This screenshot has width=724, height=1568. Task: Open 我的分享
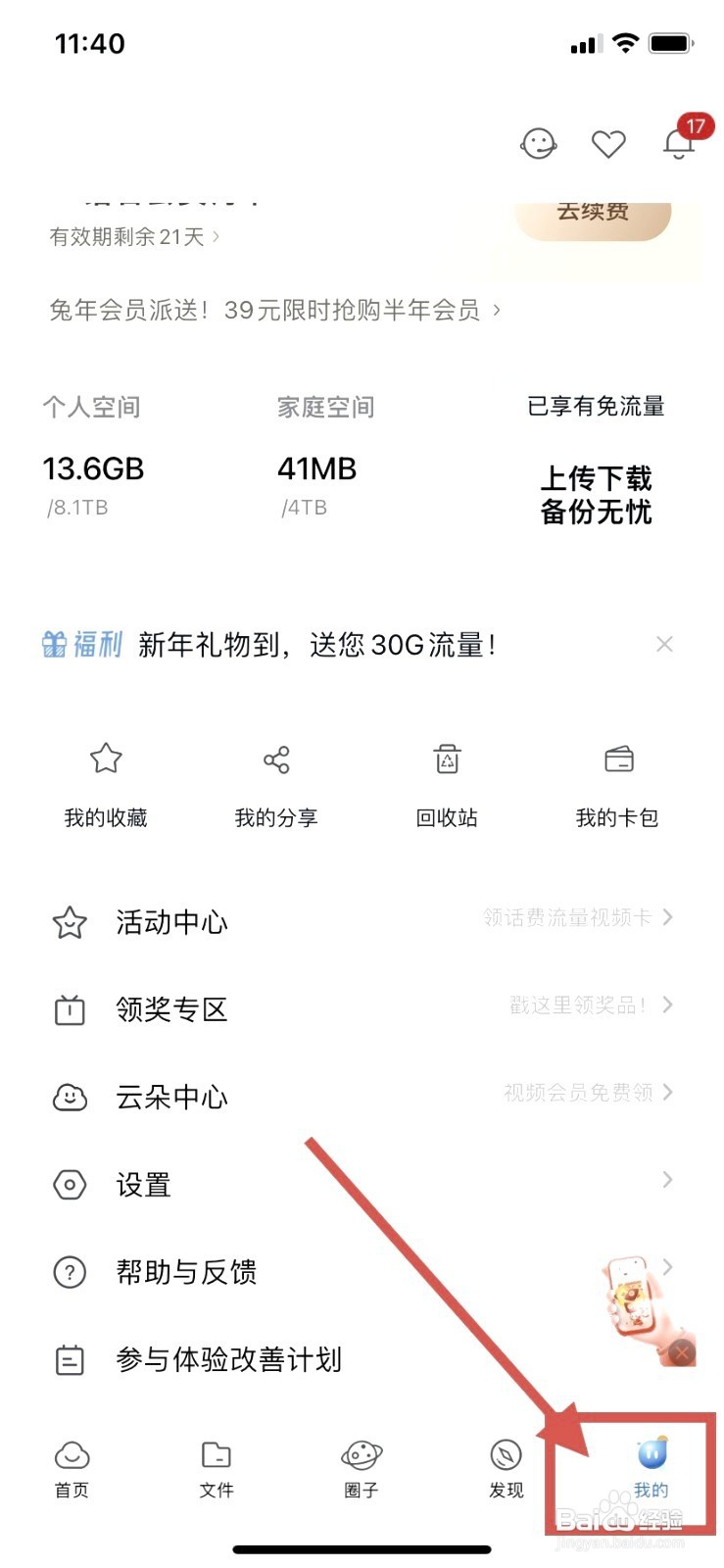276,783
